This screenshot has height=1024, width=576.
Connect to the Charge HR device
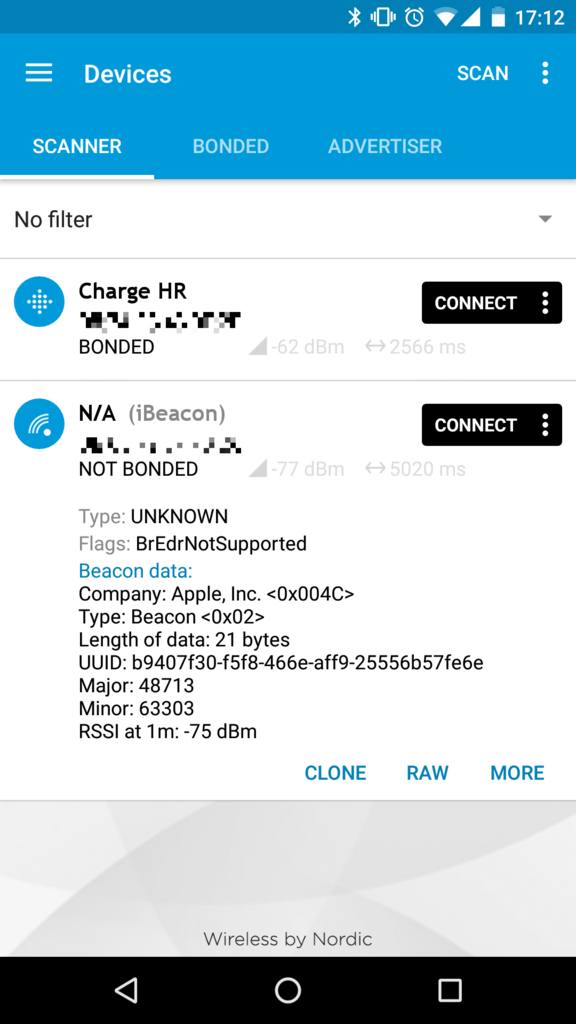pos(475,303)
